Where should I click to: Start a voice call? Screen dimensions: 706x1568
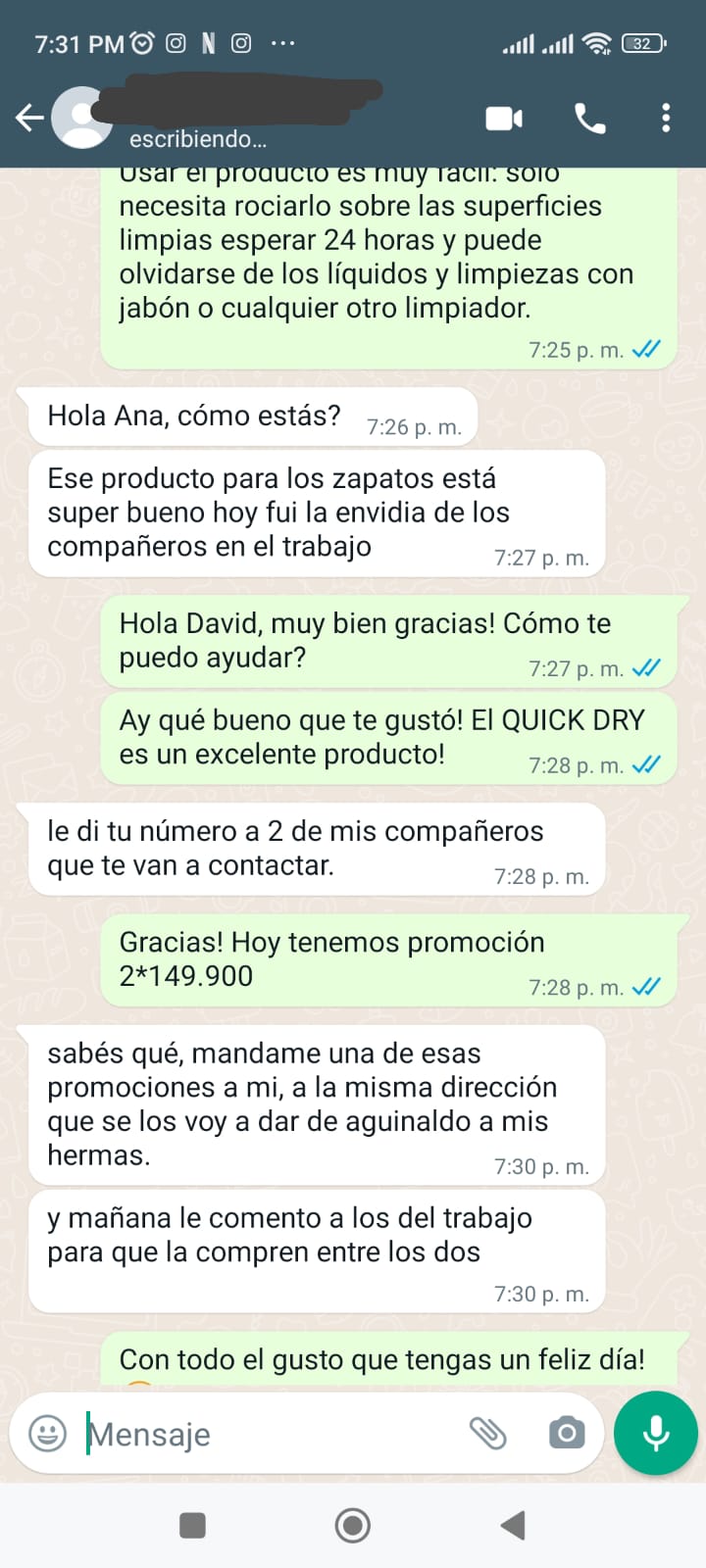[x=589, y=119]
